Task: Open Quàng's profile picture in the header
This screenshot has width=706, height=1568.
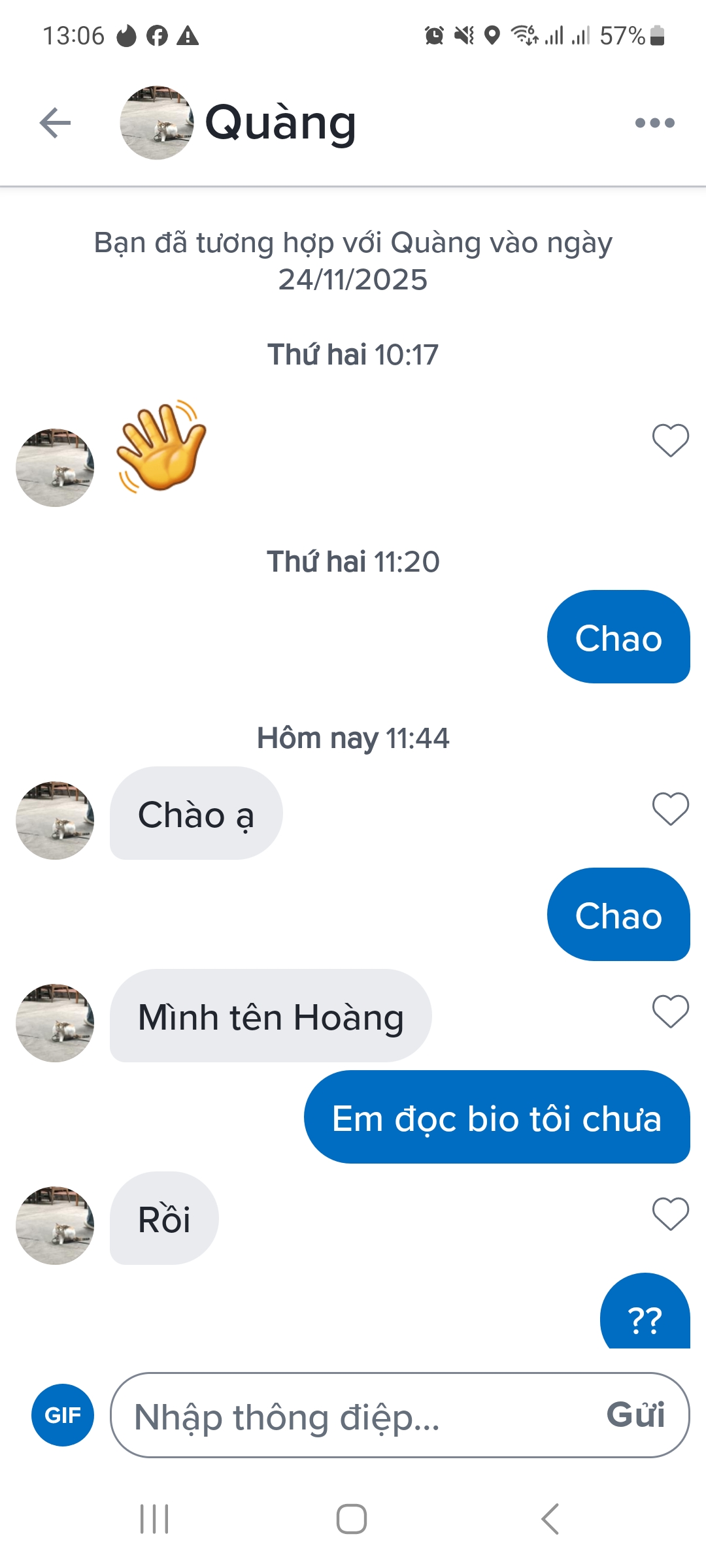Action: pos(157,123)
